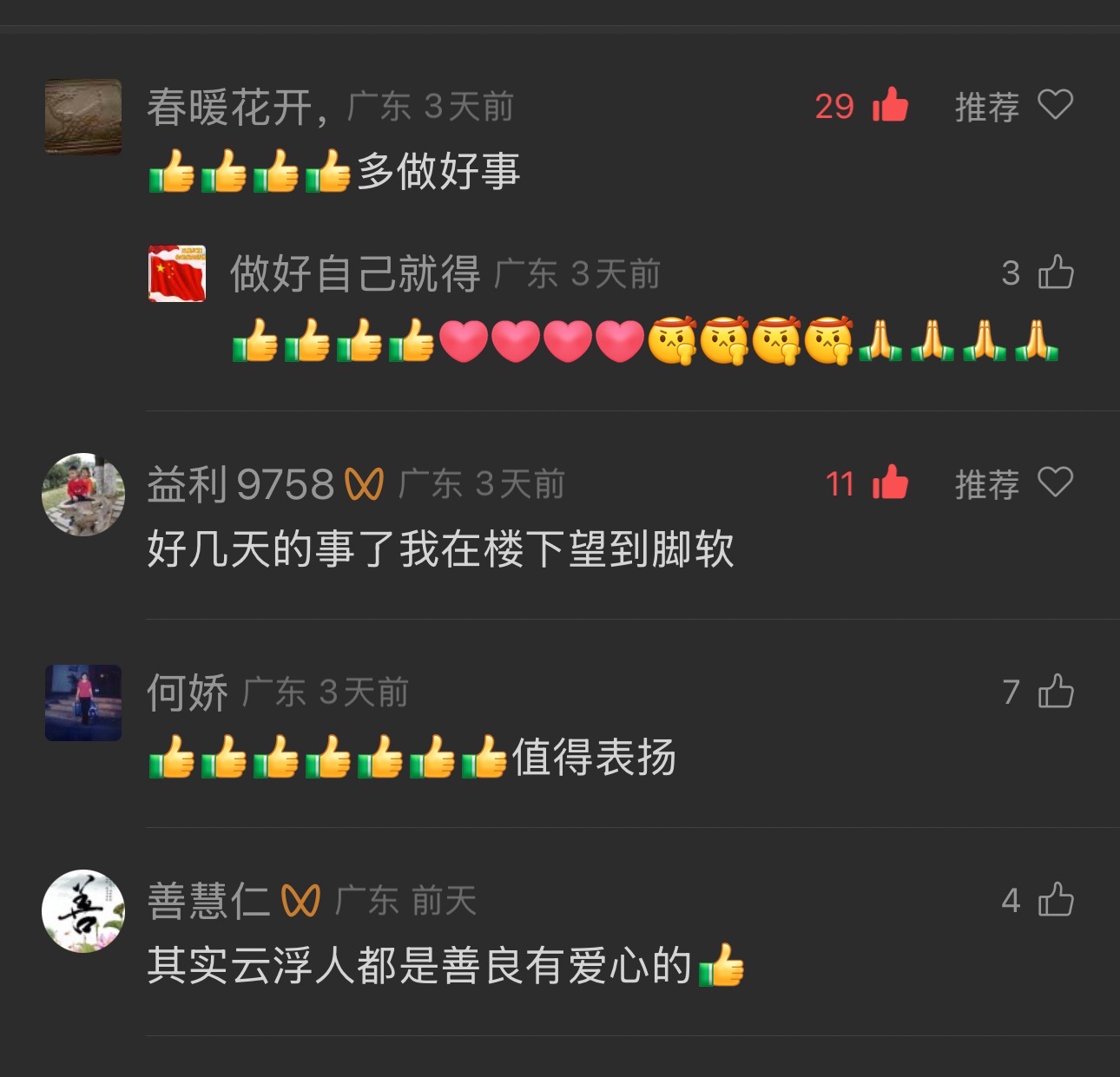Like 善慧仁's comment about 云浮人
The width and height of the screenshot is (1120, 1077).
[x=1056, y=900]
